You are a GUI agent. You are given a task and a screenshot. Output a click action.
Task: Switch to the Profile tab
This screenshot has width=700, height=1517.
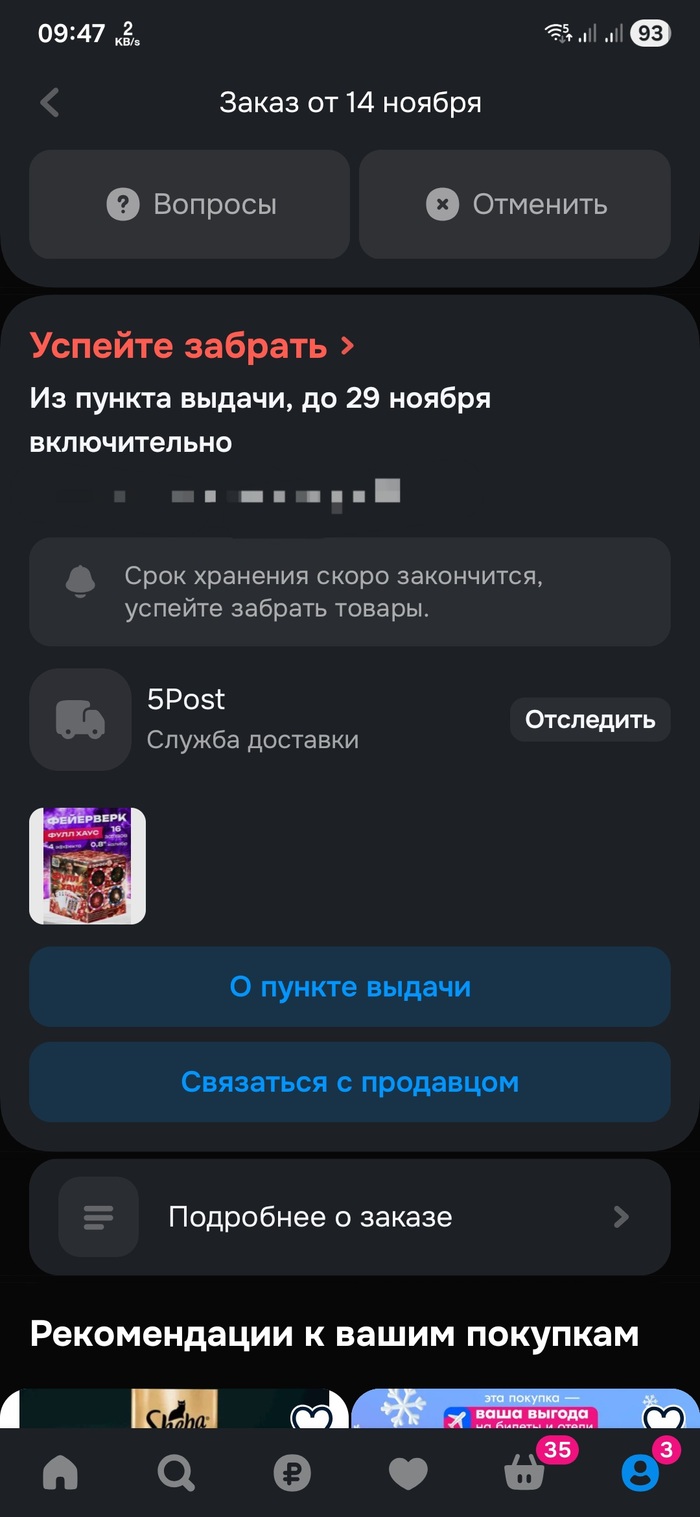click(640, 1472)
